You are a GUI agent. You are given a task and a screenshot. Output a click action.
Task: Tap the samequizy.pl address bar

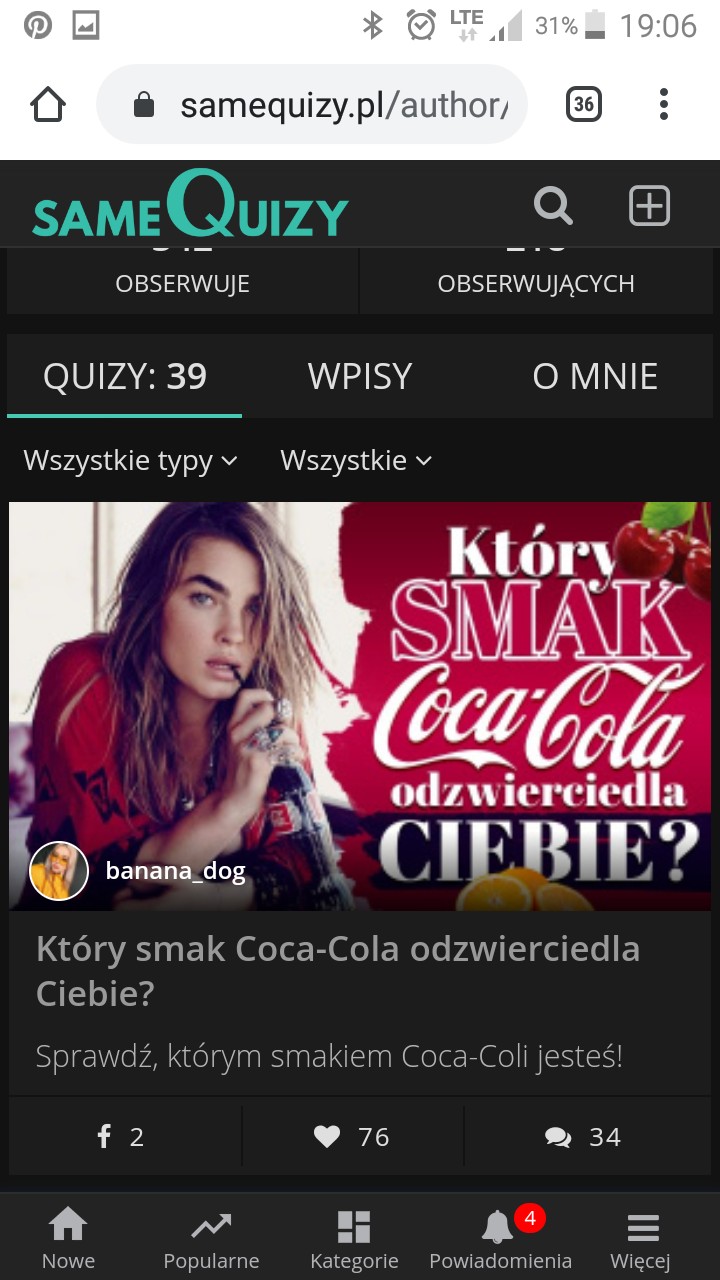click(330, 105)
